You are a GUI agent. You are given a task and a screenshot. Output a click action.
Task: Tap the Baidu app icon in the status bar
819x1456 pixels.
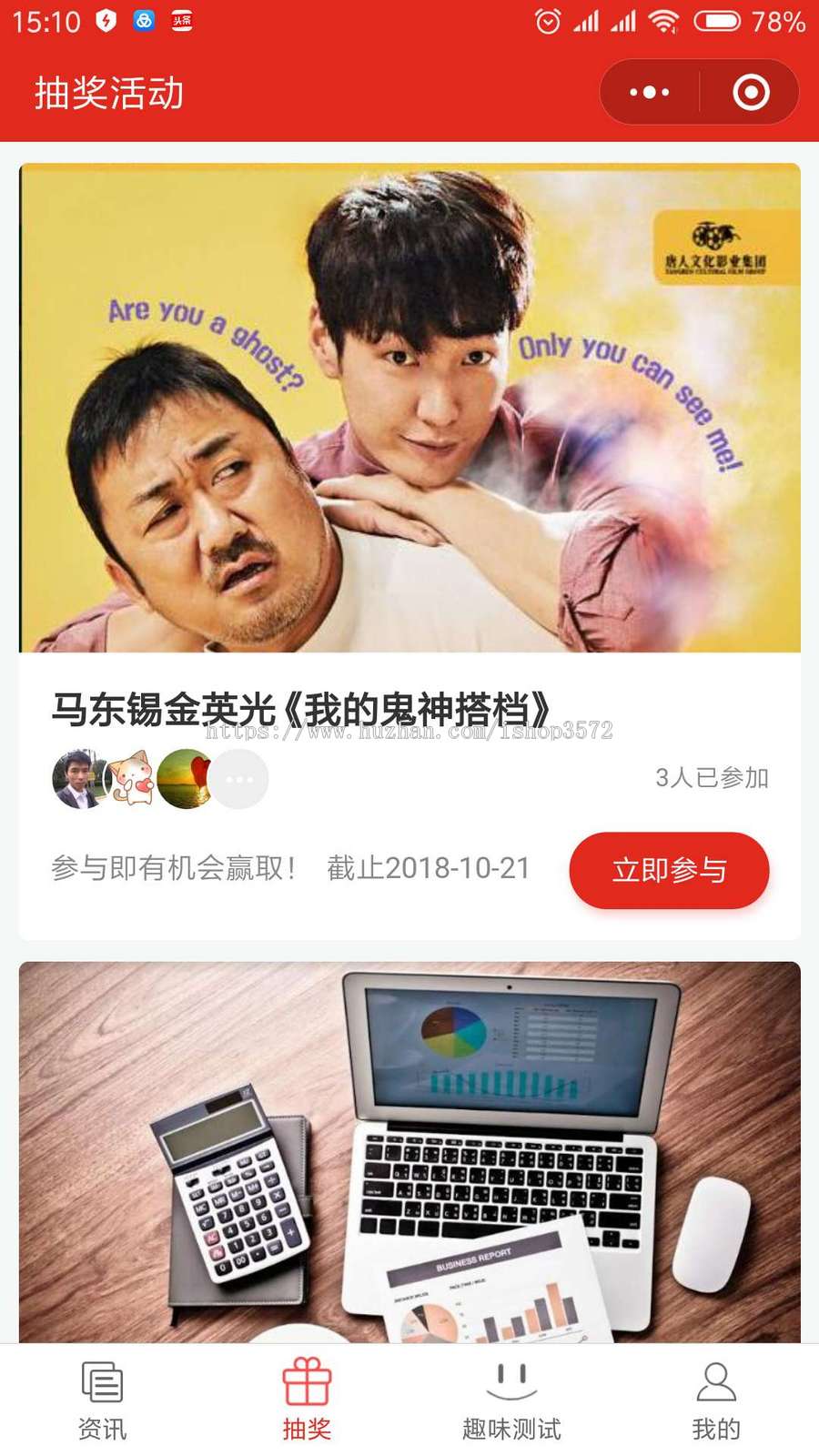[142, 19]
